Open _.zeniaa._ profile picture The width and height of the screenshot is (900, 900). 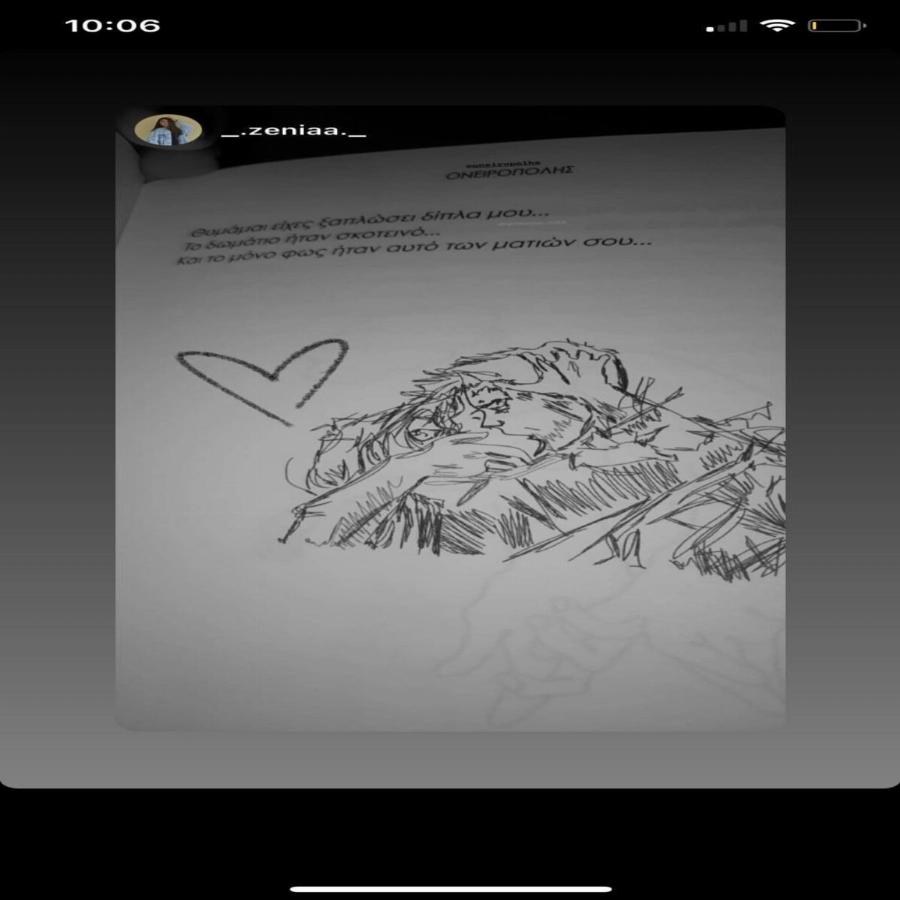(x=168, y=131)
